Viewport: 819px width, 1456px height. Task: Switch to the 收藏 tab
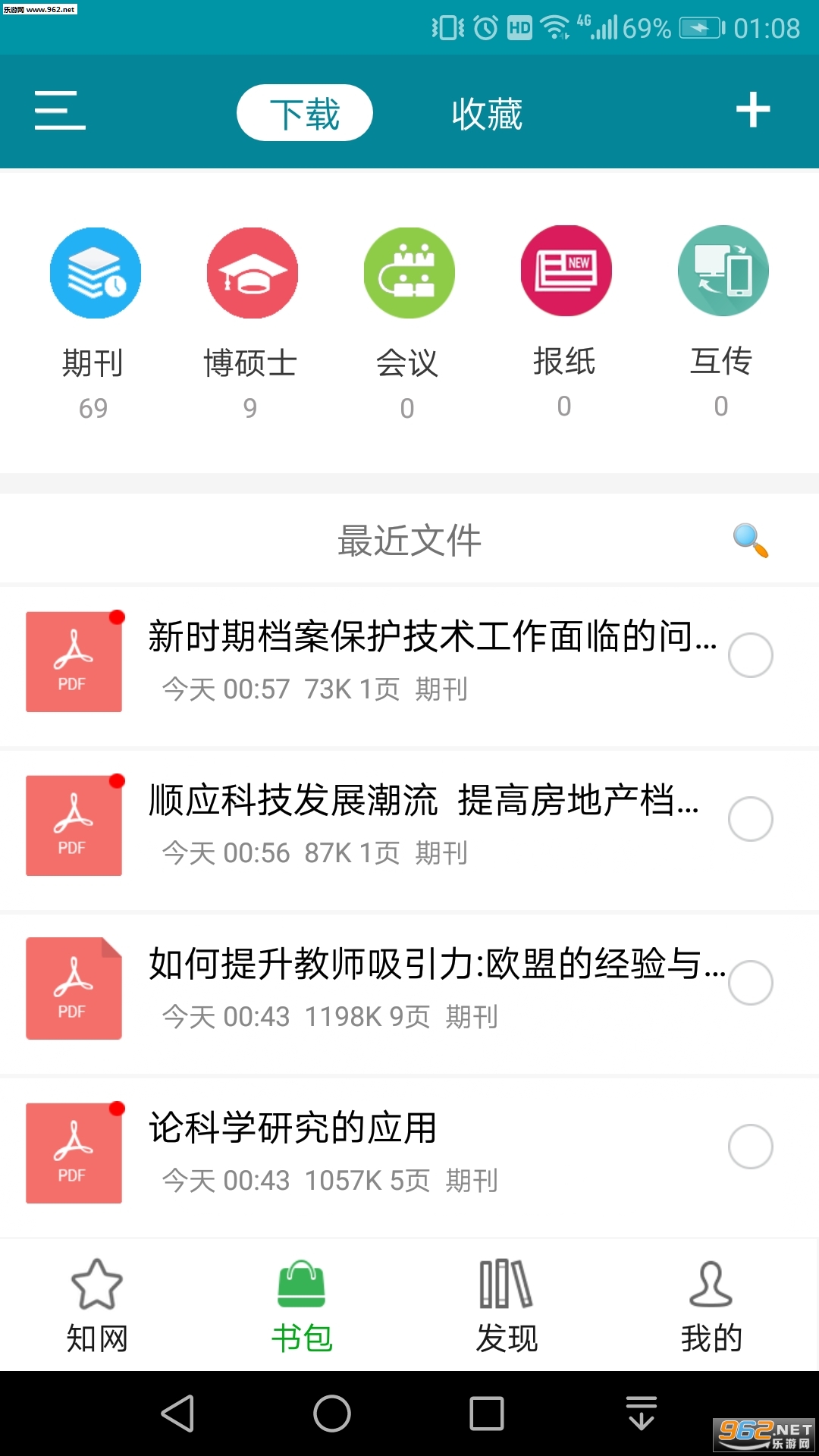487,114
